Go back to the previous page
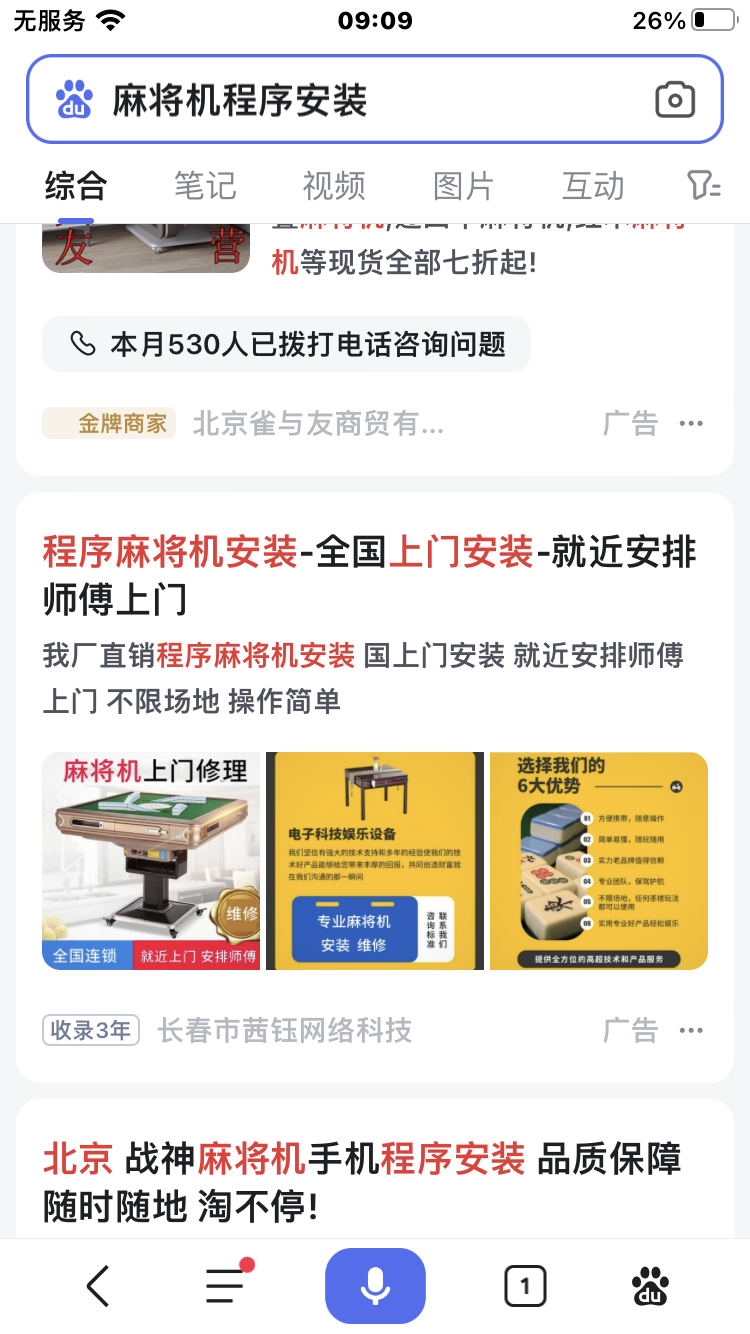Viewport: 750px width, 1334px height. pos(98,1286)
